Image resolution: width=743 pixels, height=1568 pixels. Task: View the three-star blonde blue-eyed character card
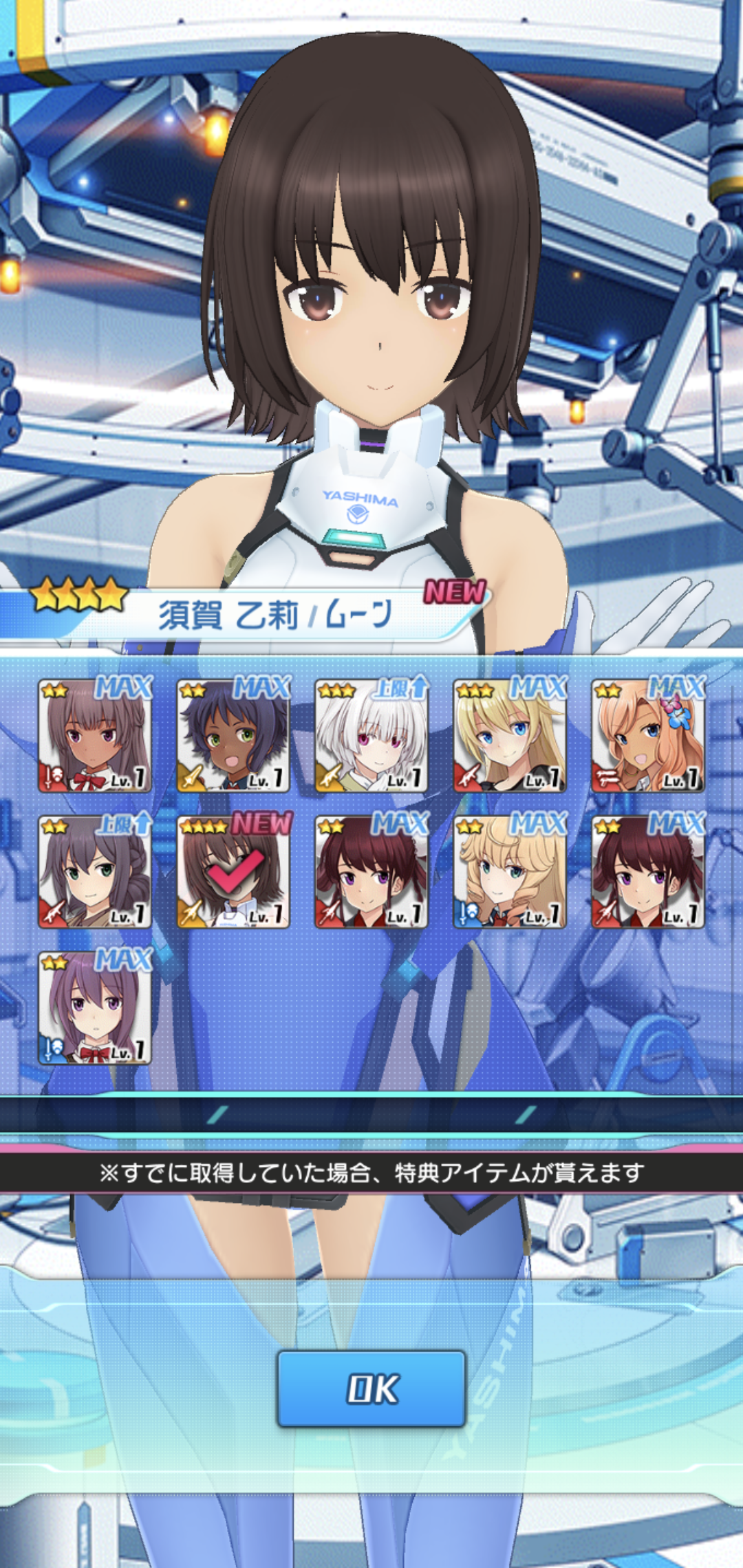click(x=510, y=736)
